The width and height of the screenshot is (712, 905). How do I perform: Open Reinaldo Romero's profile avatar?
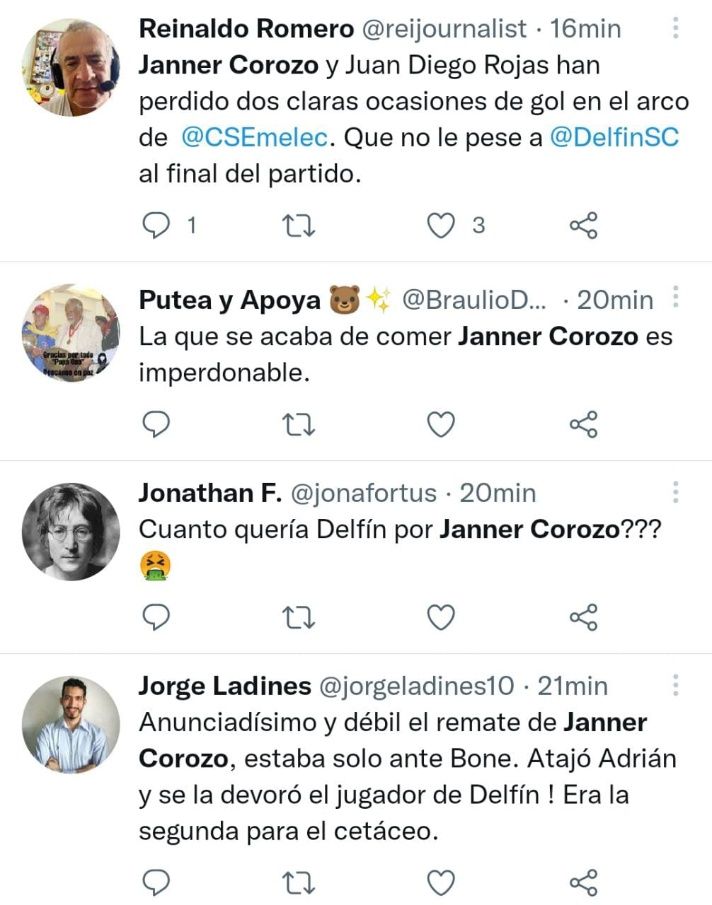70,67
